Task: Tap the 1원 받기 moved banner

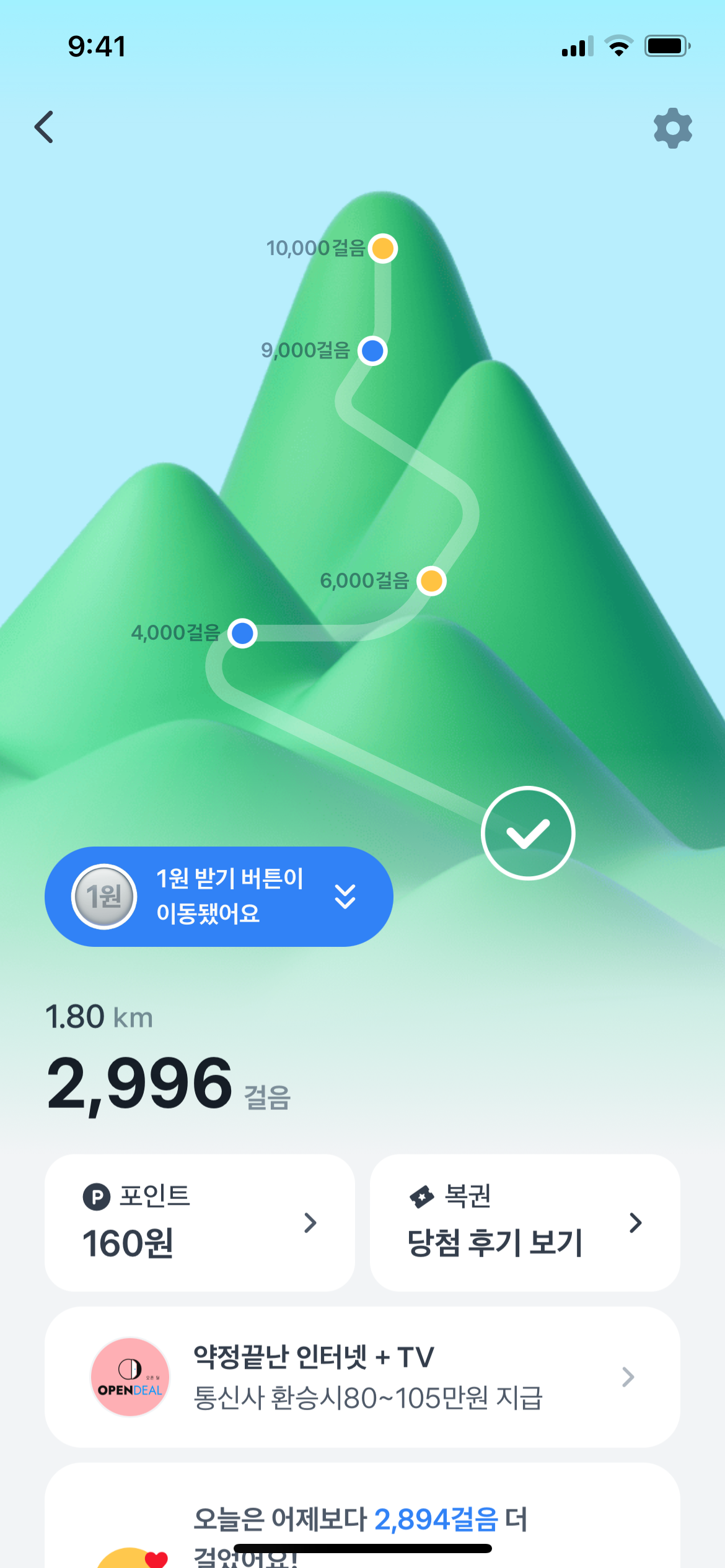Action: (219, 896)
